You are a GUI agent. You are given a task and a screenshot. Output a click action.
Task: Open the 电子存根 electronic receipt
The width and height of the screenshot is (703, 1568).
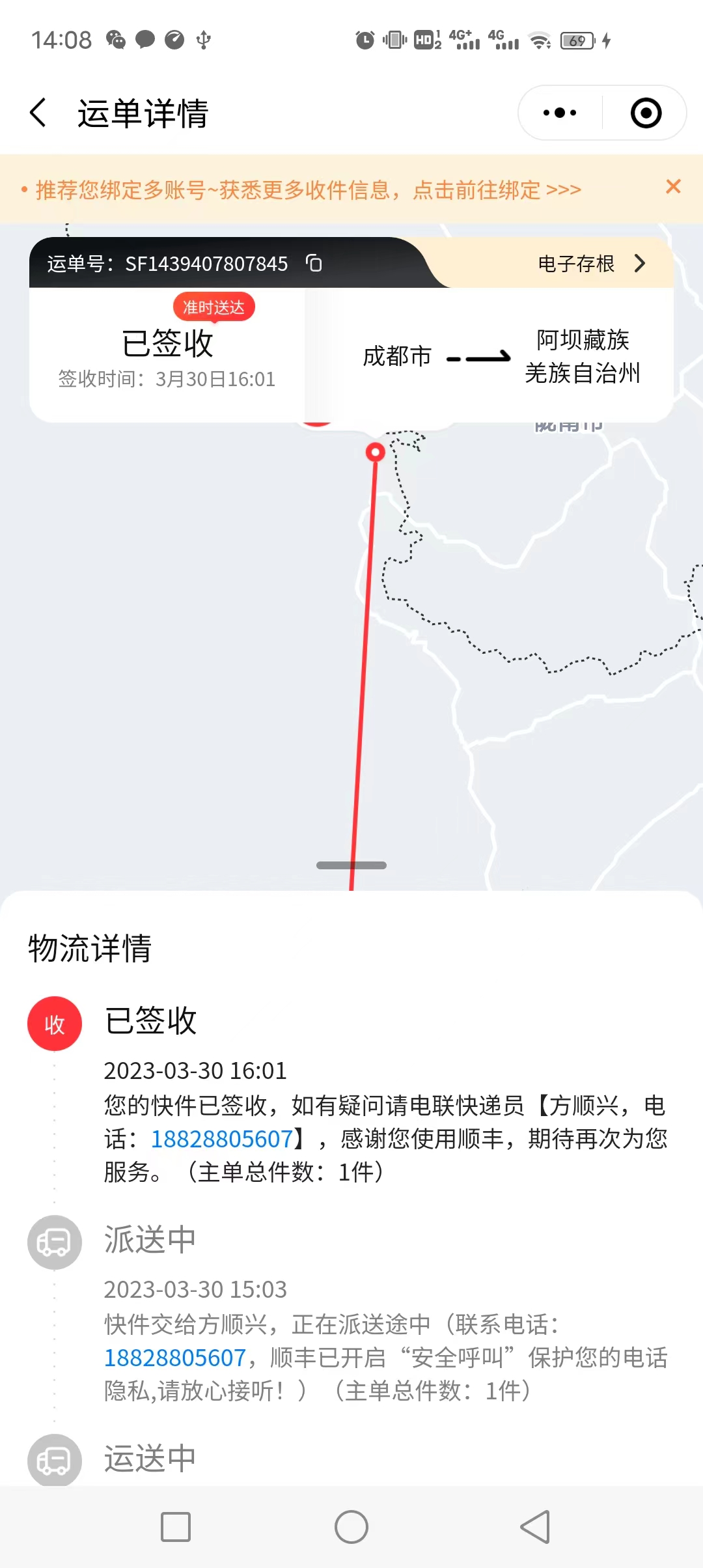(x=591, y=263)
